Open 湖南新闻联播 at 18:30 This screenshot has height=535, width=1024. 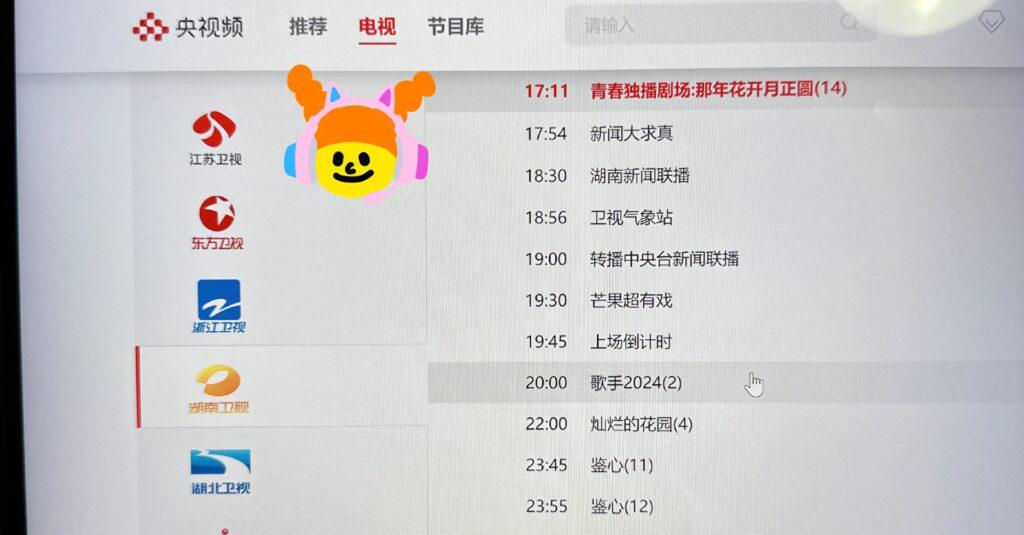pyautogui.click(x=640, y=175)
